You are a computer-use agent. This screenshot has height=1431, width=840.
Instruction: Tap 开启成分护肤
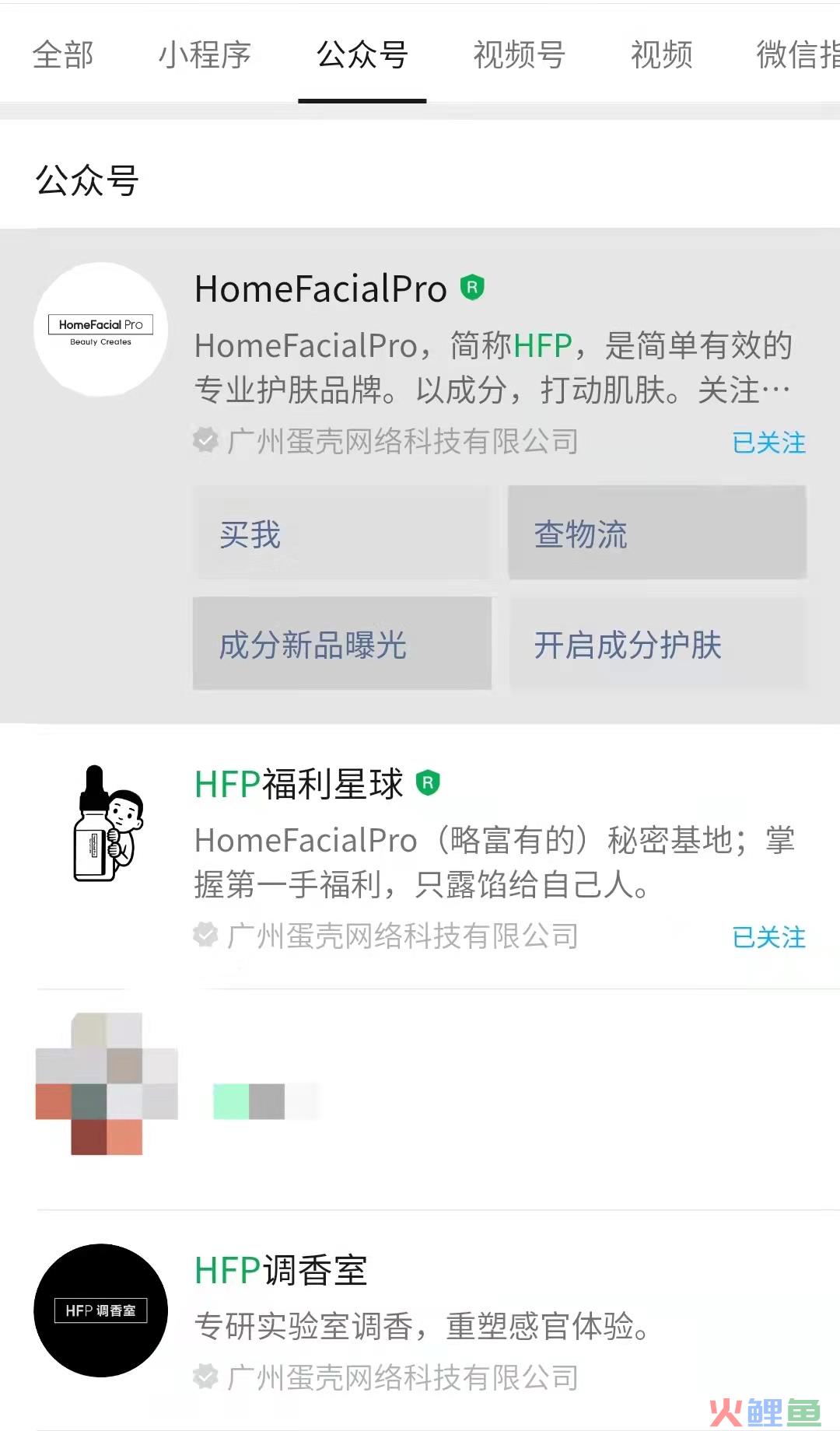657,644
